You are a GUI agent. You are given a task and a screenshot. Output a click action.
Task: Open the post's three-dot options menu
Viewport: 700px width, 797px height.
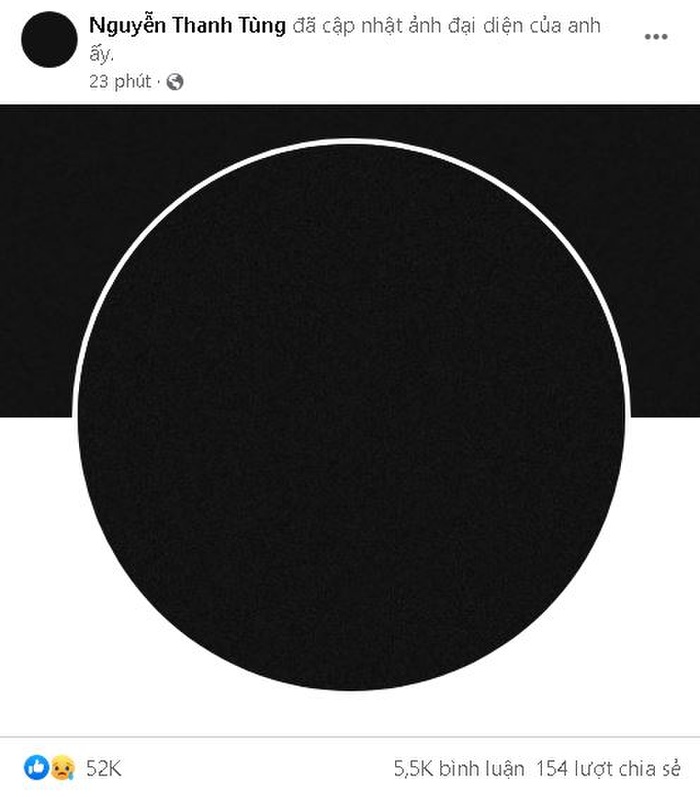(655, 37)
